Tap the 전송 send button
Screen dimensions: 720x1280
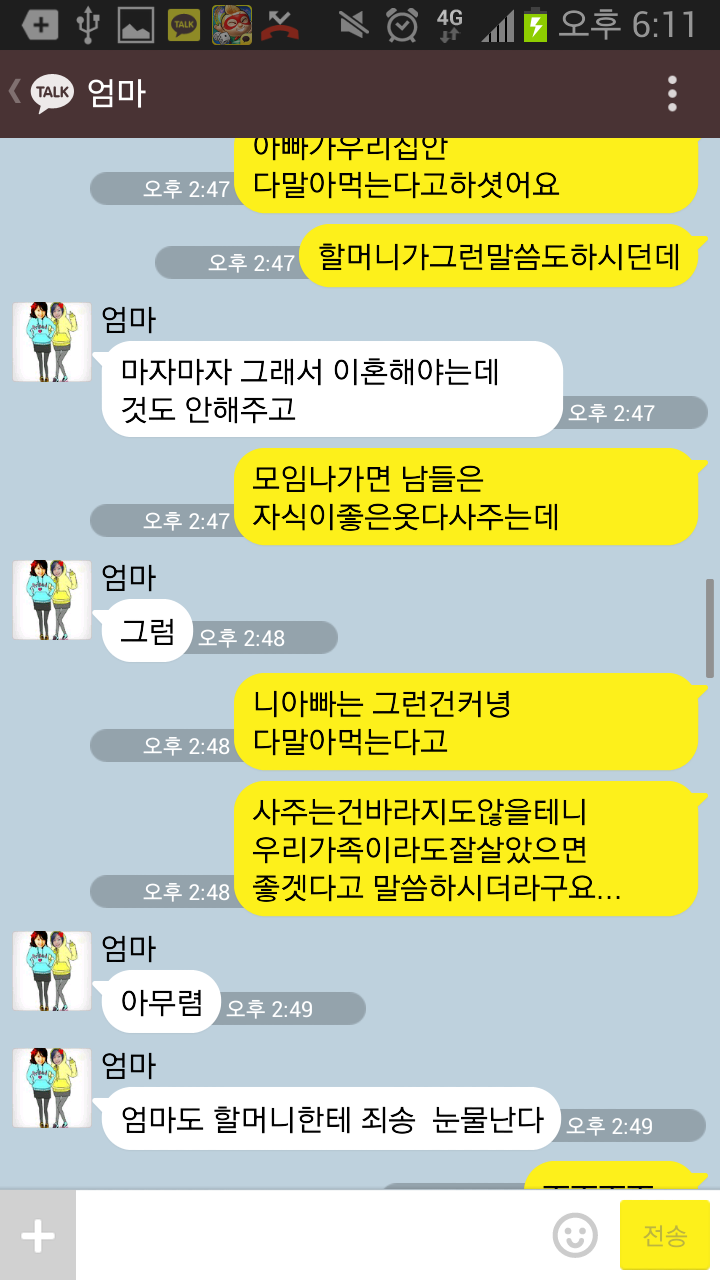coord(665,1236)
